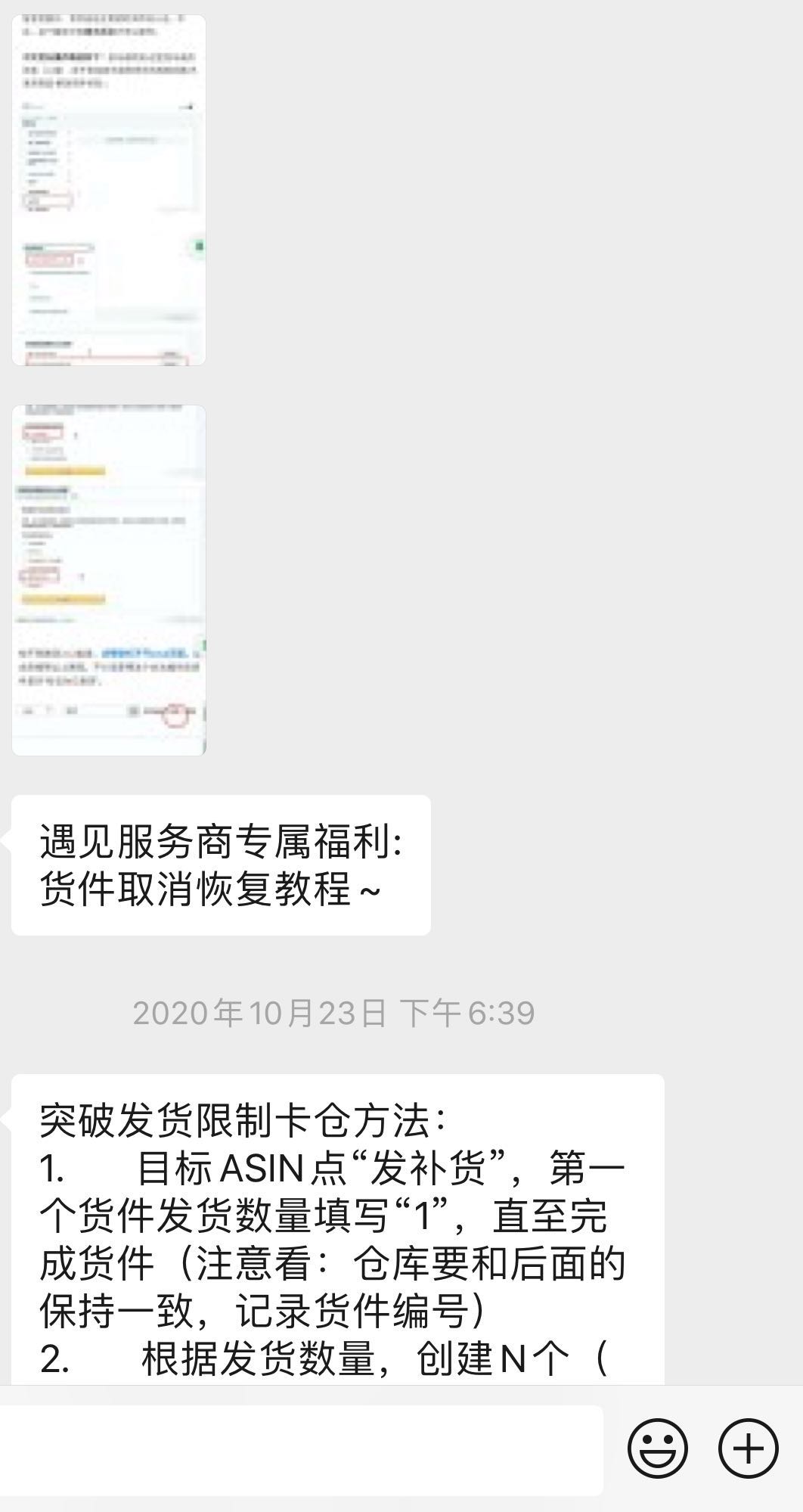Open the first image thumbnail in chat
This screenshot has width=803, height=1512.
[109, 190]
